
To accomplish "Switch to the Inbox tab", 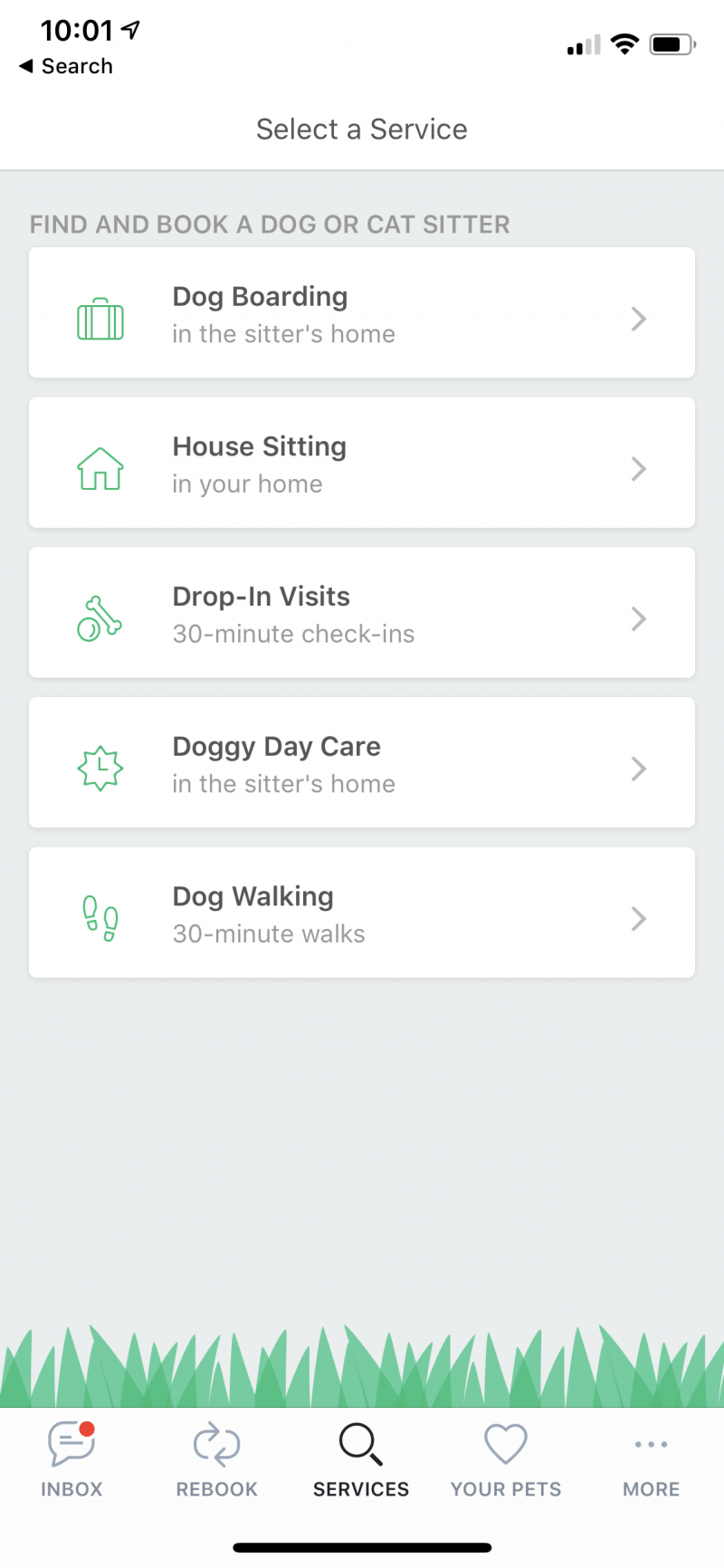I will click(x=71, y=1462).
